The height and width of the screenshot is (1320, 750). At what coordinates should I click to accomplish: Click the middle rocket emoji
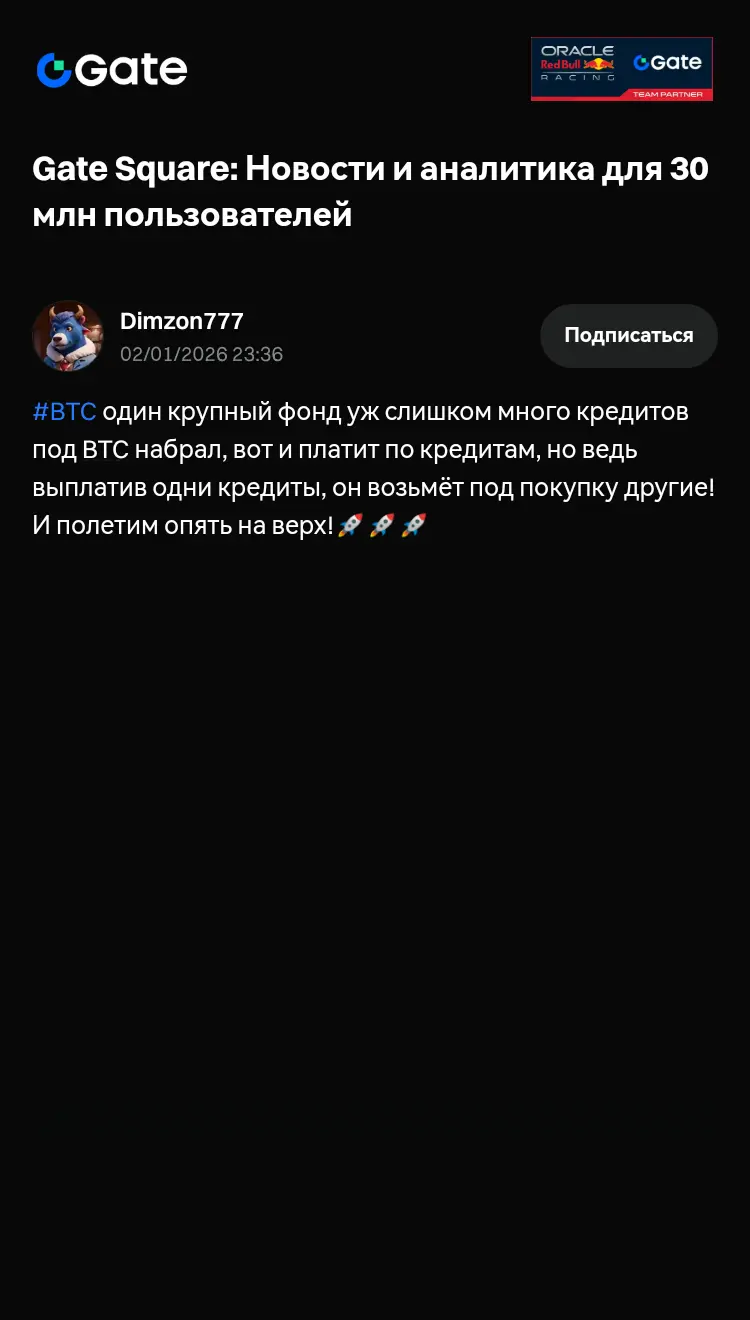pyautogui.click(x=383, y=523)
